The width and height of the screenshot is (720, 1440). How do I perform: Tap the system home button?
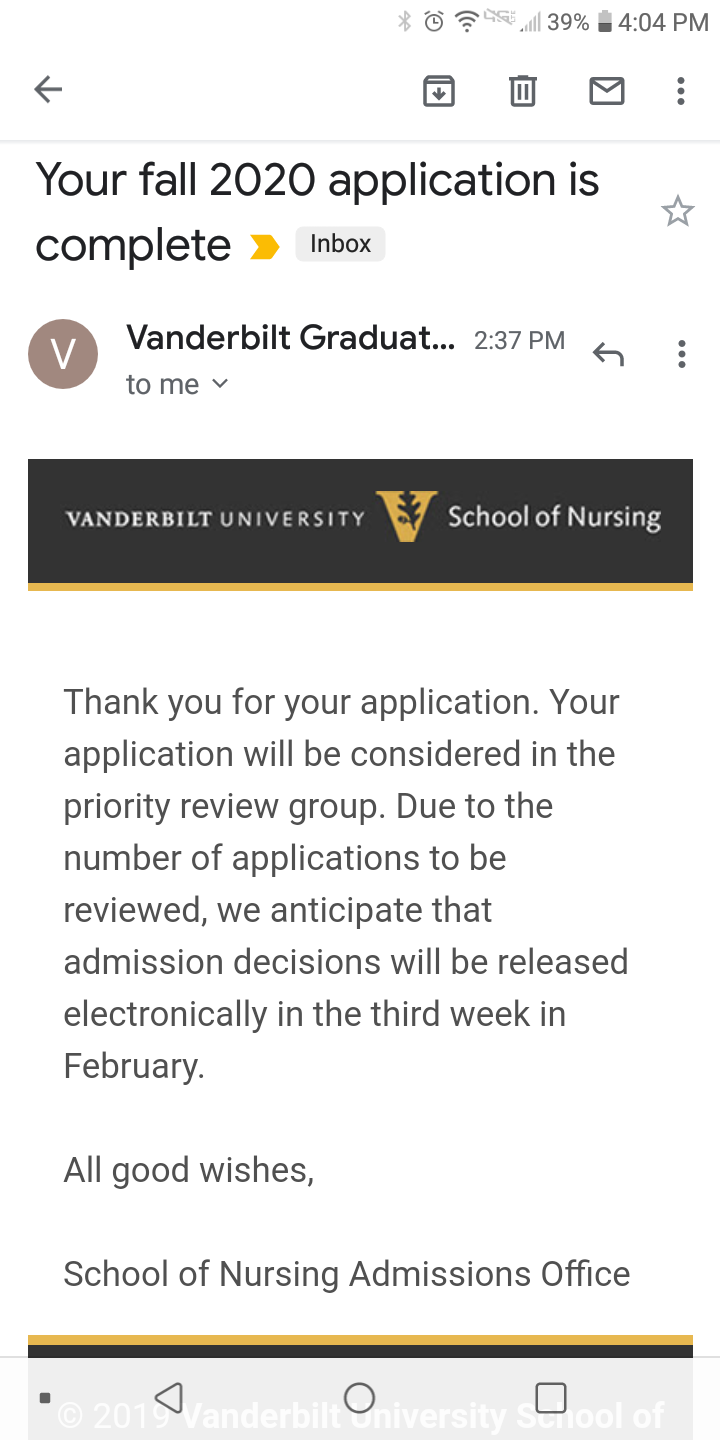[x=359, y=1397]
